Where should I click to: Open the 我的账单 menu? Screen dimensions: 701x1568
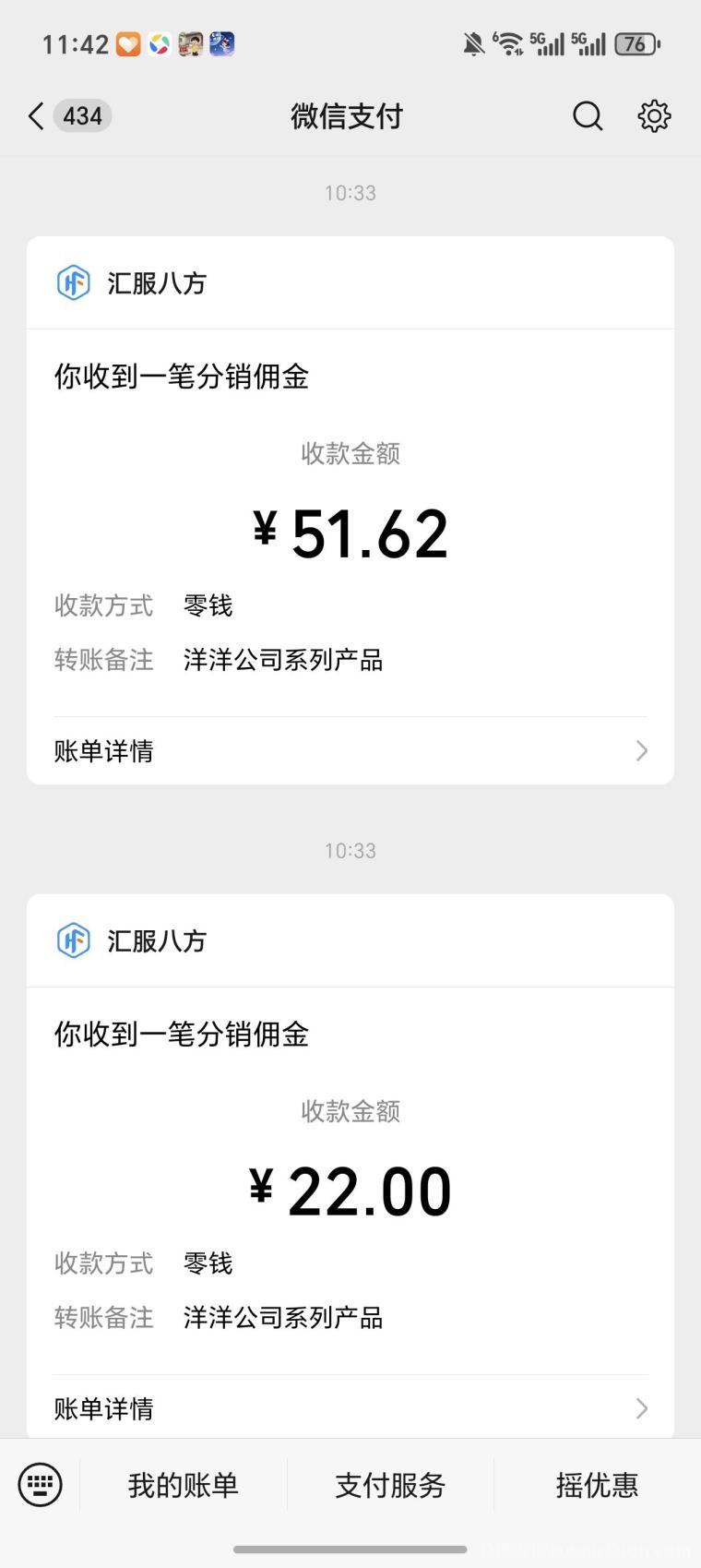[184, 1485]
